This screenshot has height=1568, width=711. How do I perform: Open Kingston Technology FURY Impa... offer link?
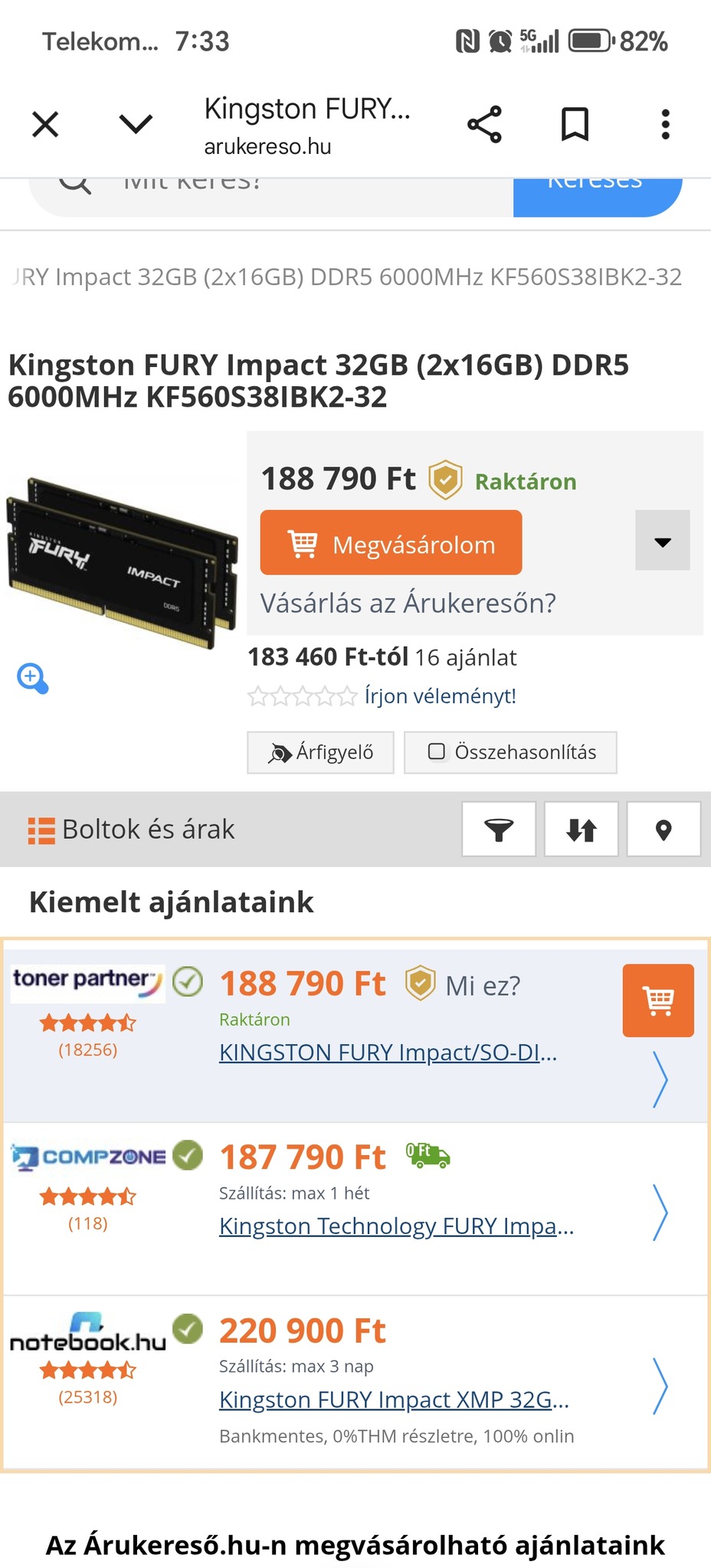point(396,1226)
